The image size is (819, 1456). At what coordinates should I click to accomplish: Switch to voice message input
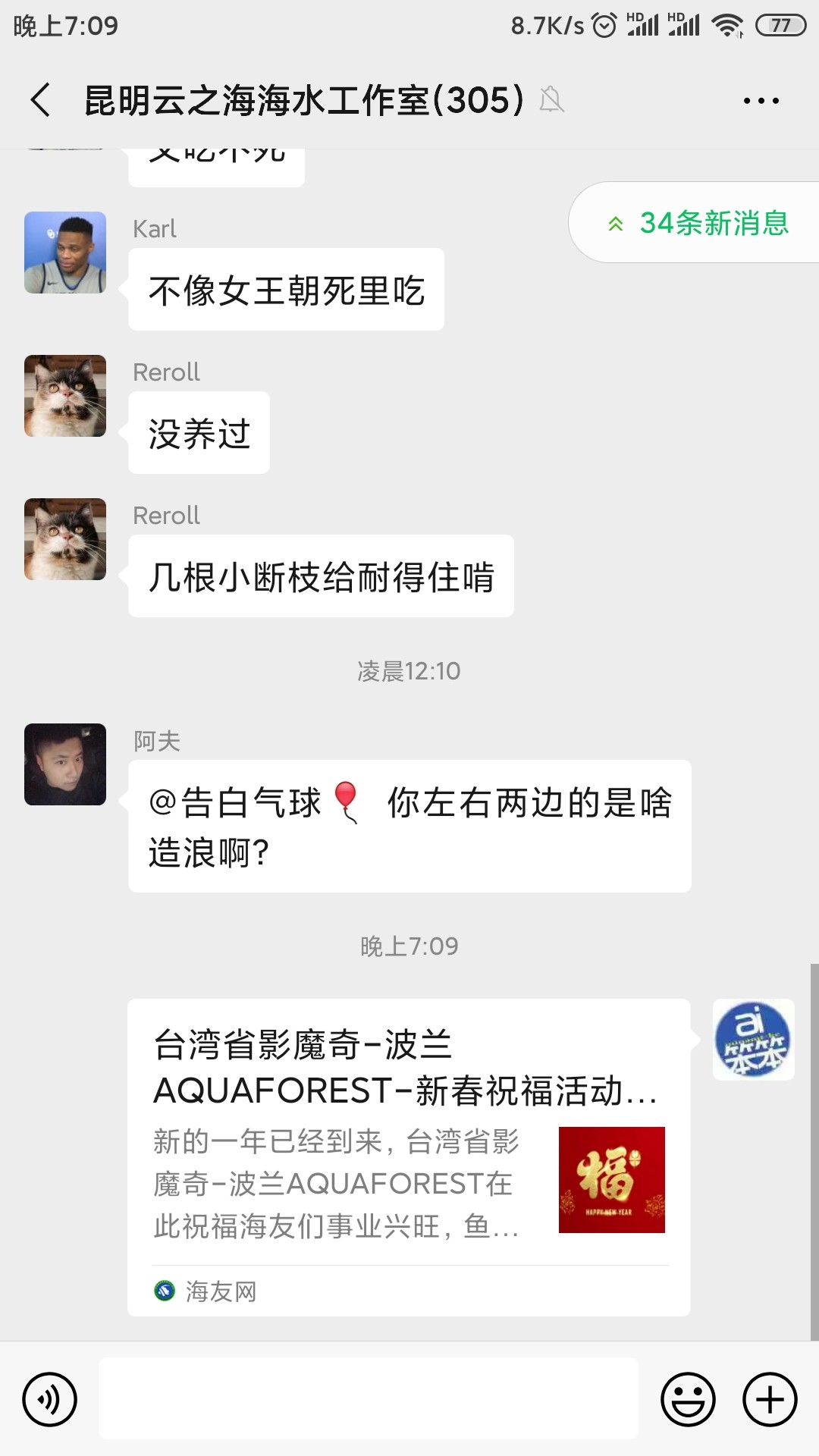click(50, 1399)
